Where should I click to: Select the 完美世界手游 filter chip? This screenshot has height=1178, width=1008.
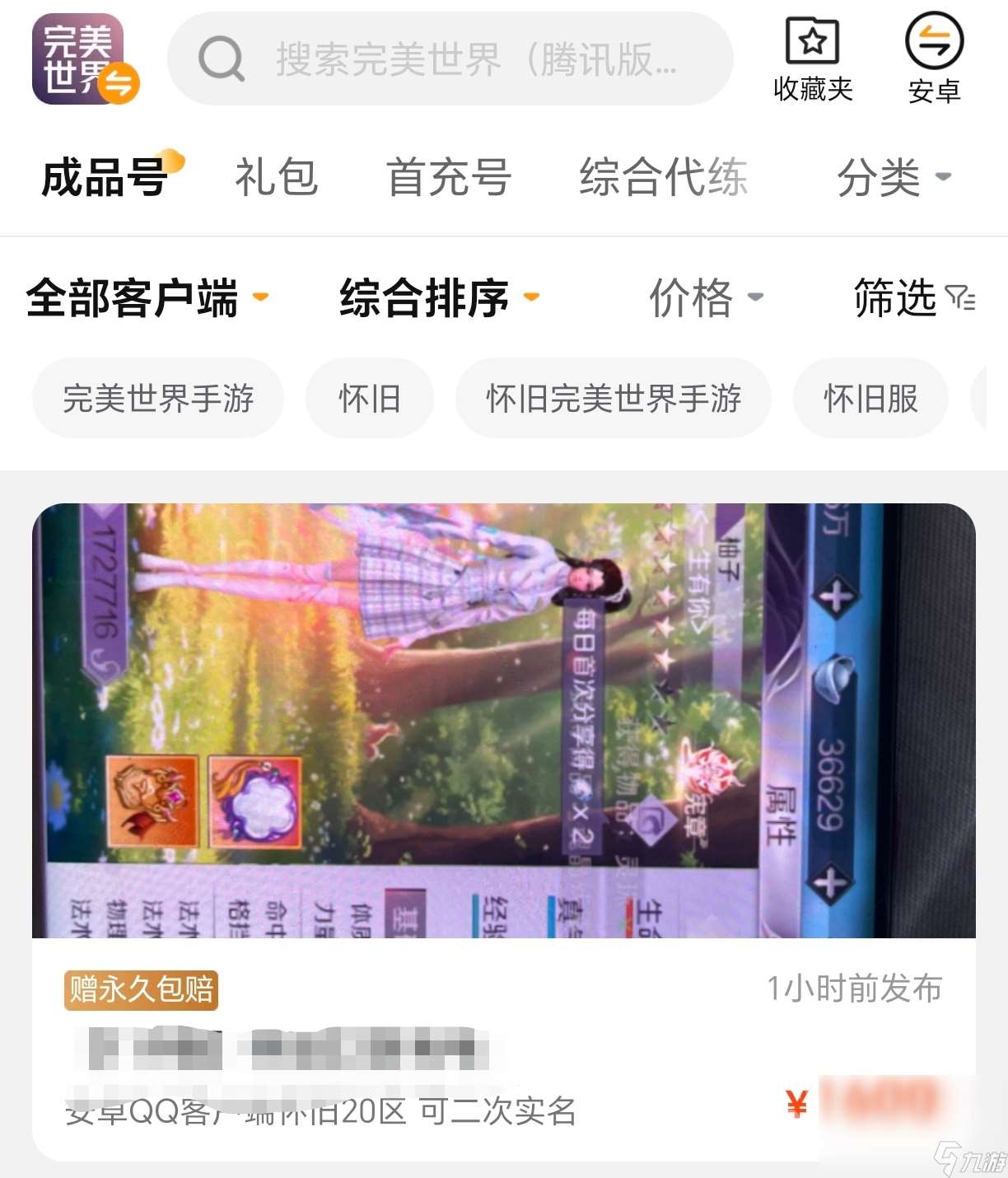coord(158,398)
